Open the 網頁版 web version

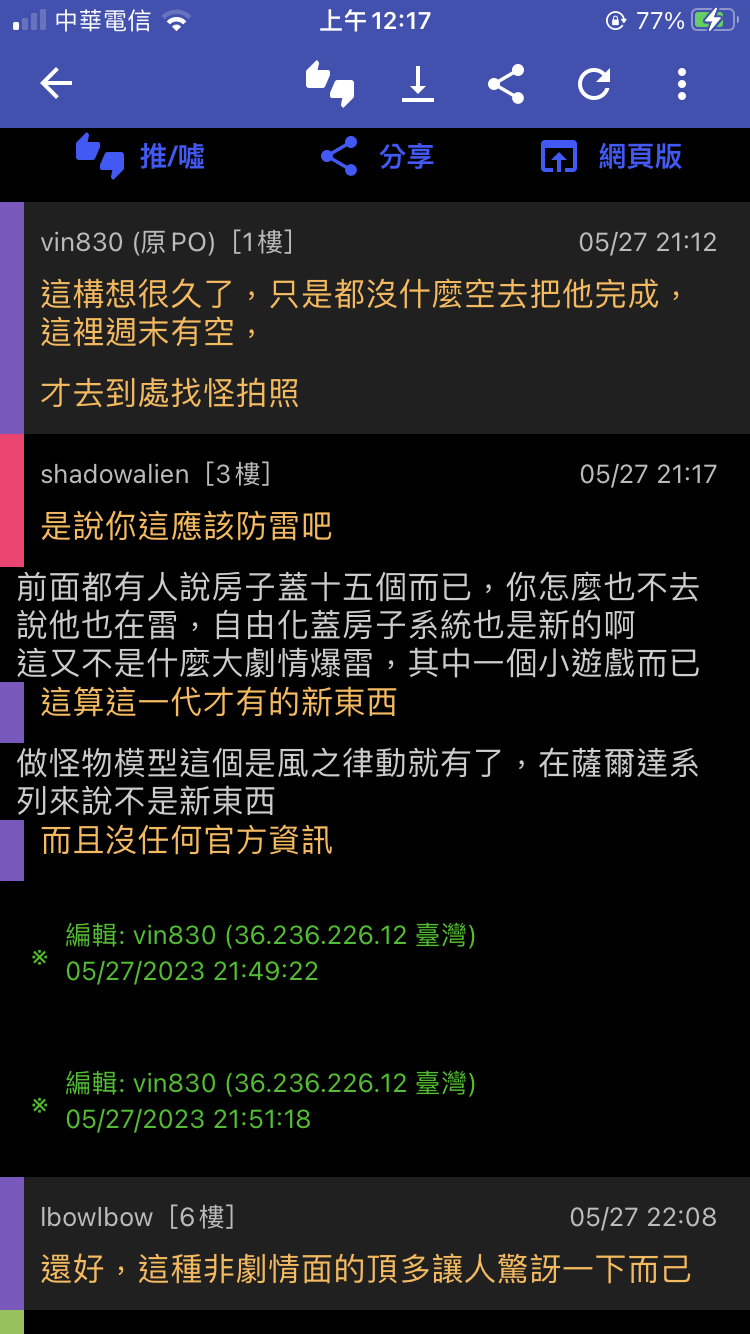point(611,156)
